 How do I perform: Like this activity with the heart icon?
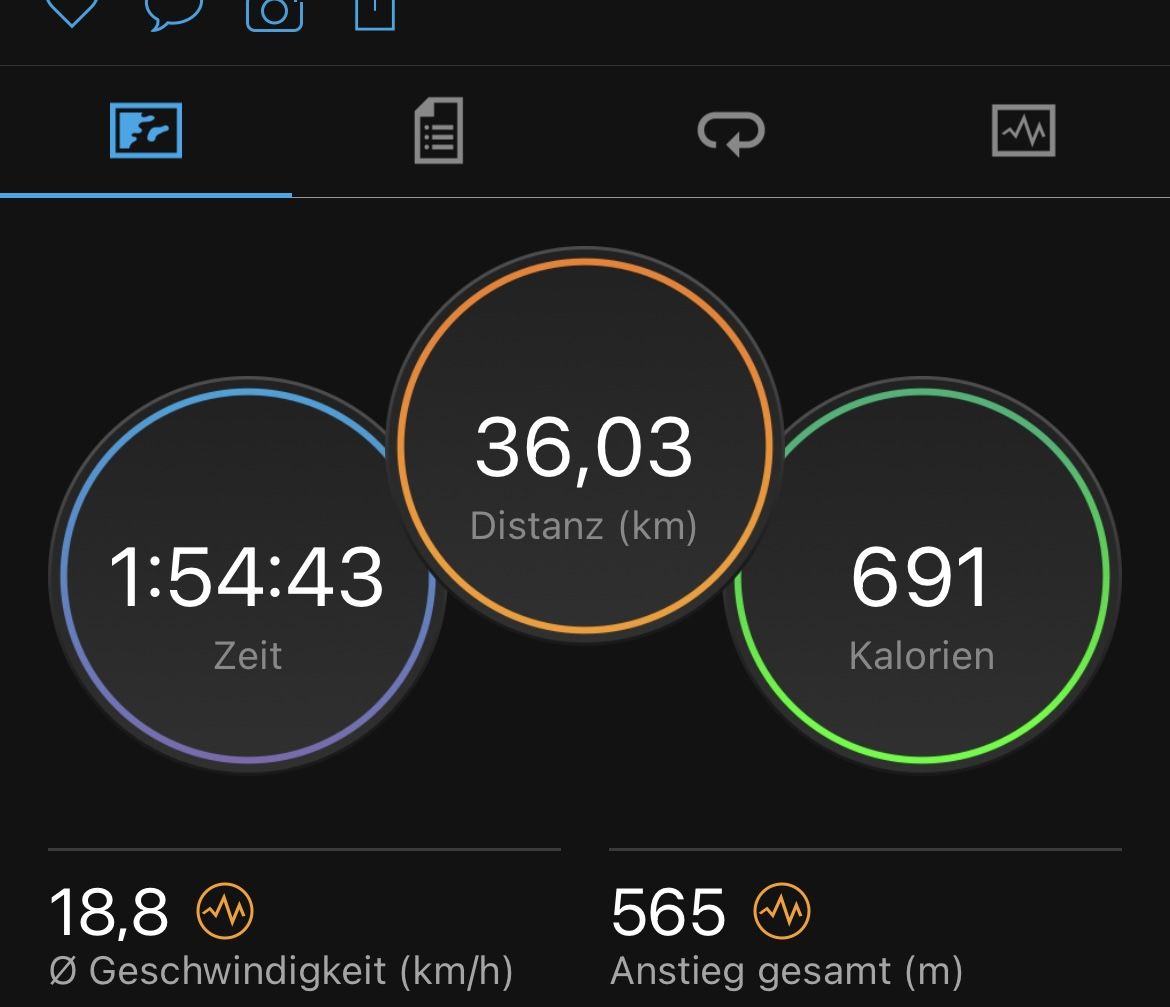[x=71, y=12]
